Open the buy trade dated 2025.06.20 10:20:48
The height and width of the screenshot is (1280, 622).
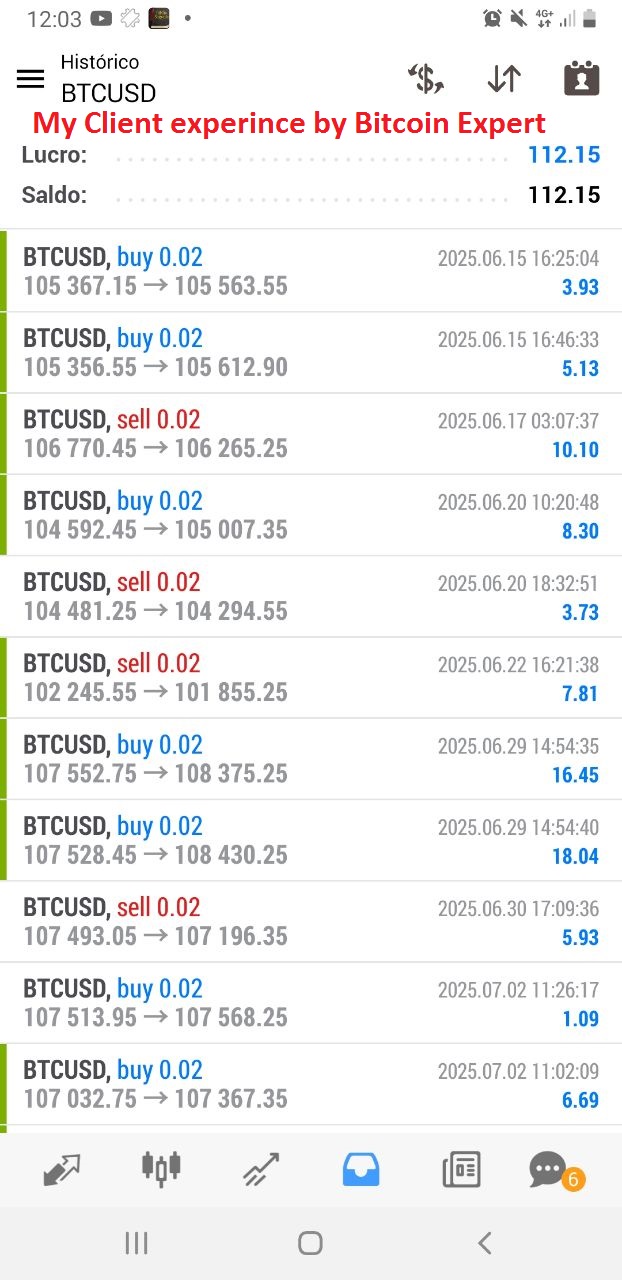[311, 515]
